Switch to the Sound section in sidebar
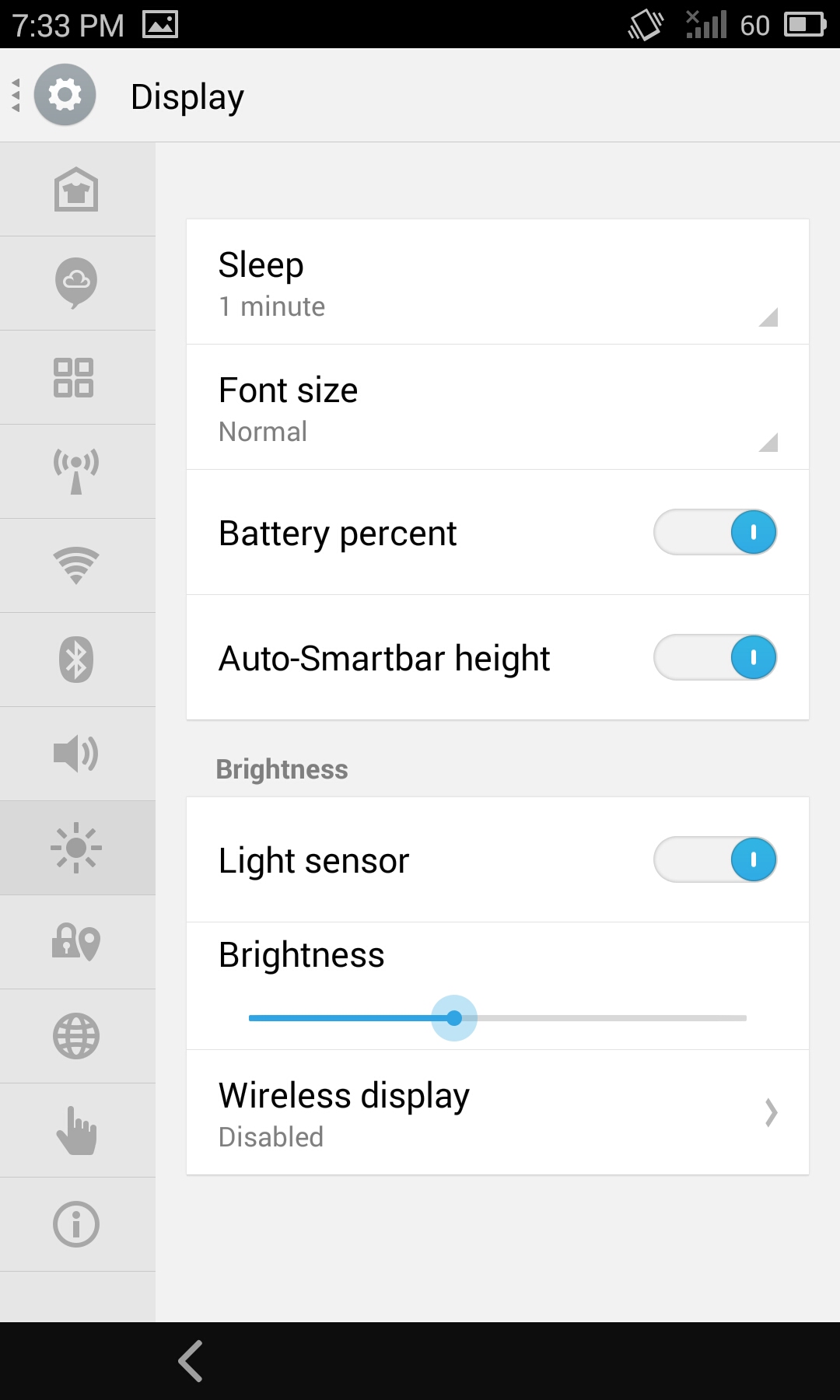This screenshot has width=840, height=1400. point(76,754)
